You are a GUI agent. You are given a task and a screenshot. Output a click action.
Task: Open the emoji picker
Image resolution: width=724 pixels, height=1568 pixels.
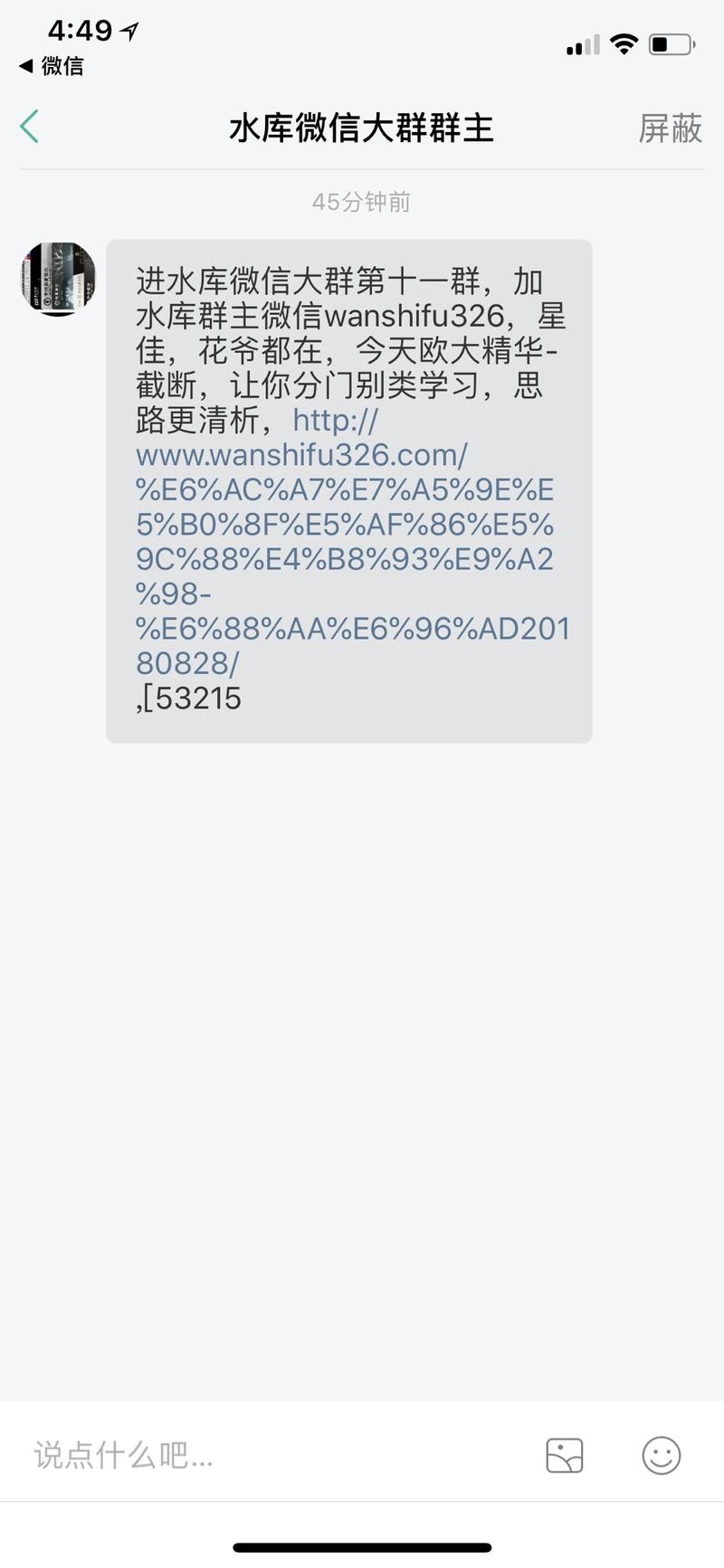(661, 1456)
